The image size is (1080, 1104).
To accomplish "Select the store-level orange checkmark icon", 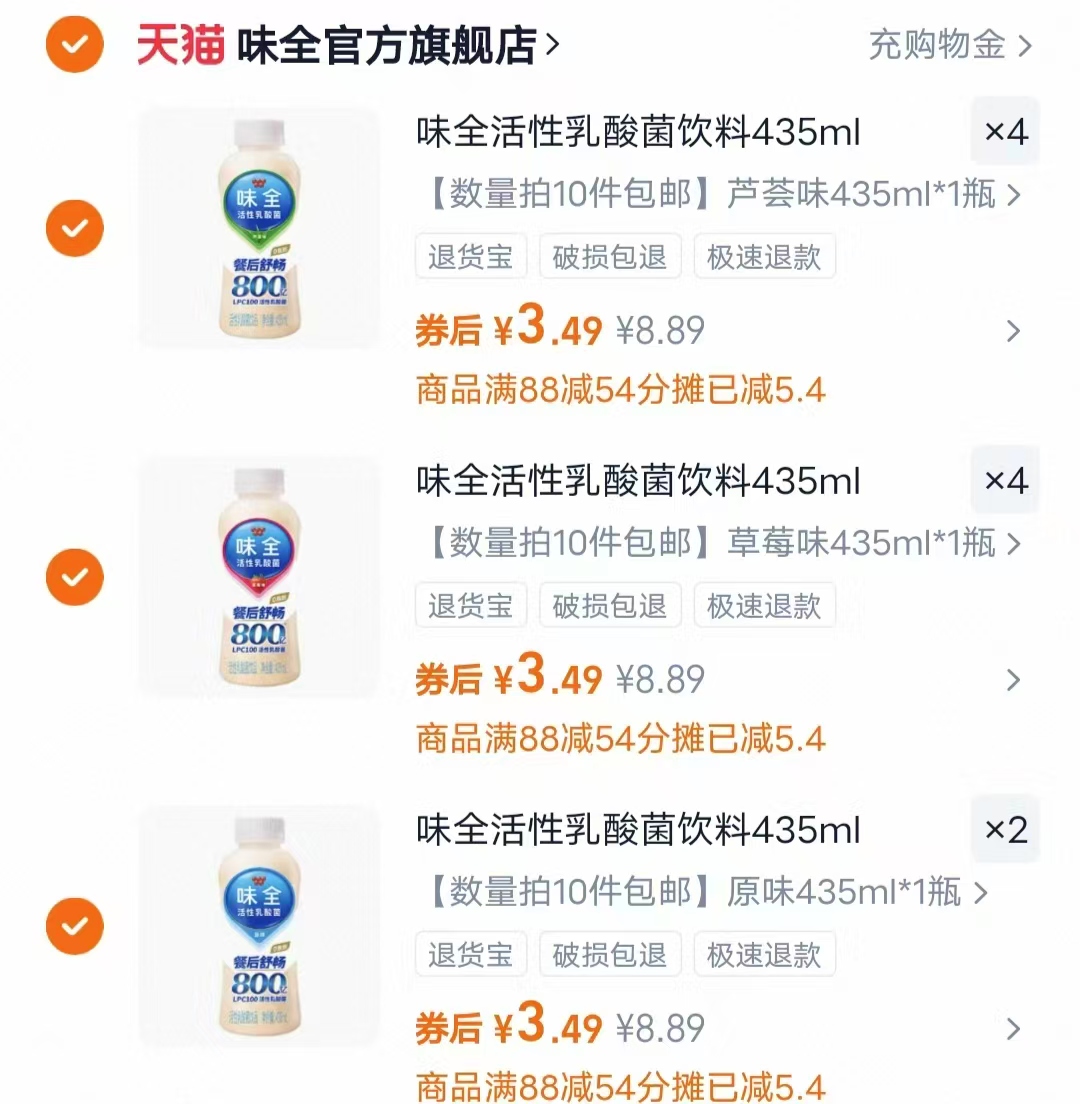I will point(73,45).
